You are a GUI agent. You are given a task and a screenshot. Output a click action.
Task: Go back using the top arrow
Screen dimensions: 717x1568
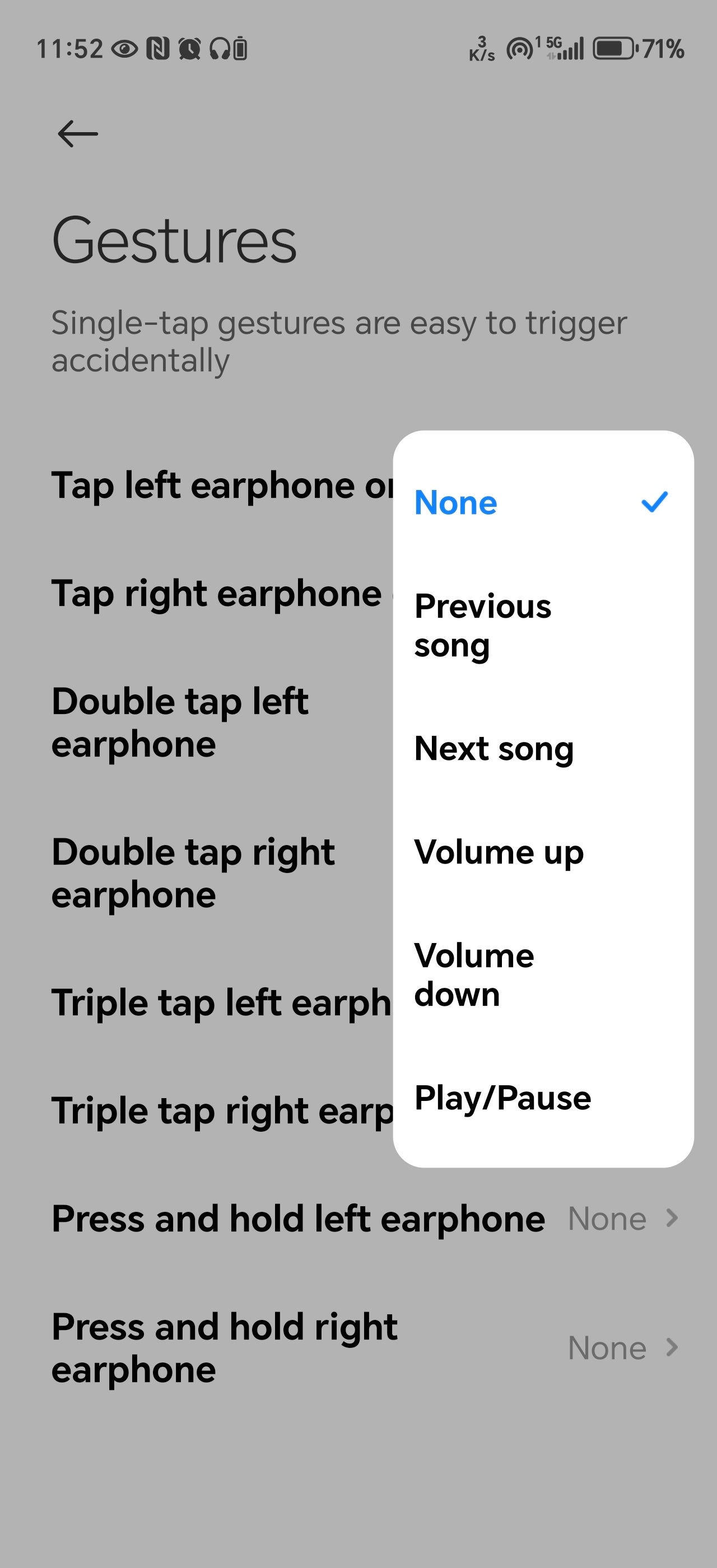(x=77, y=134)
